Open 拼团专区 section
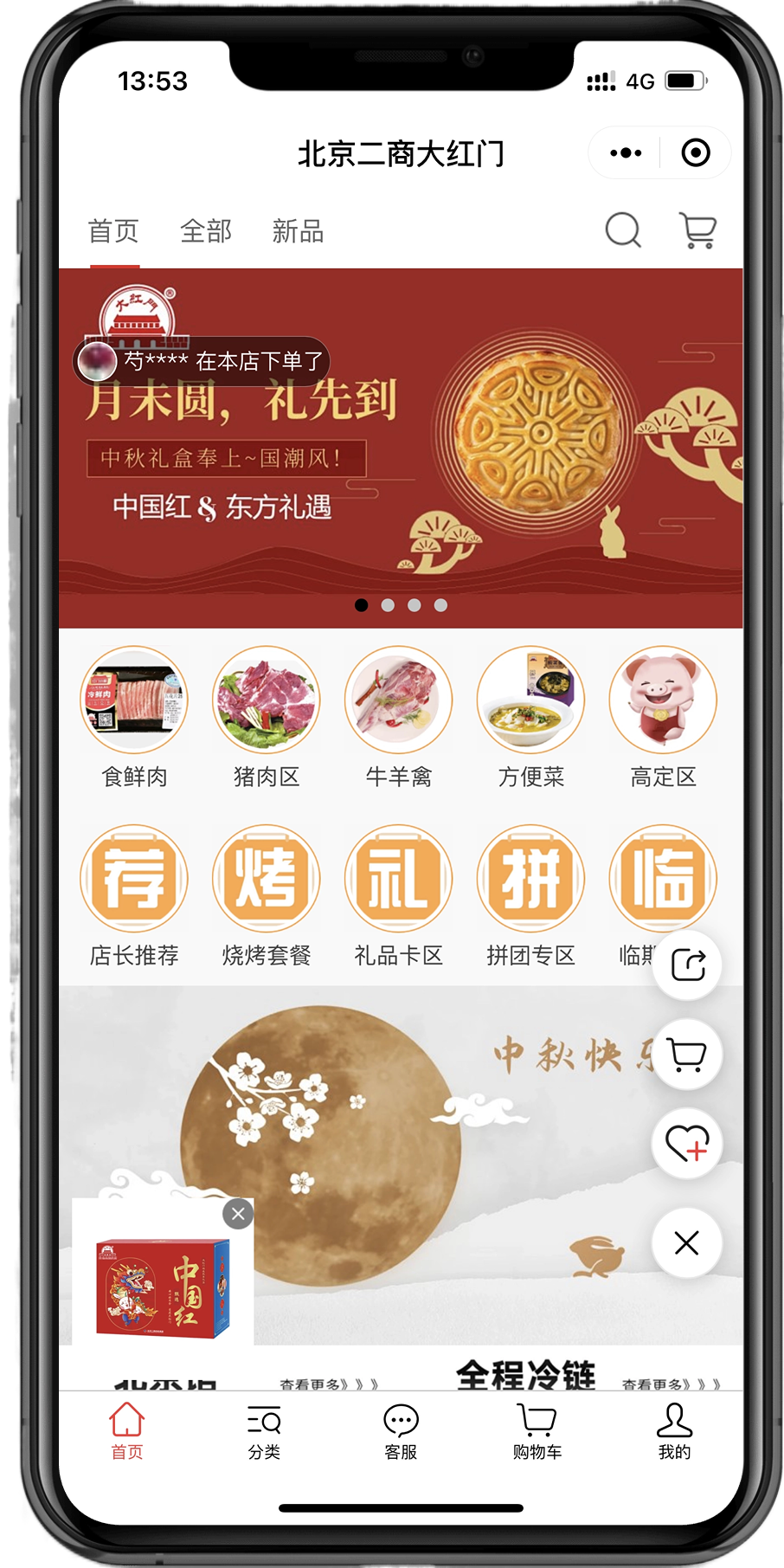The image size is (784, 1568). [x=530, y=879]
